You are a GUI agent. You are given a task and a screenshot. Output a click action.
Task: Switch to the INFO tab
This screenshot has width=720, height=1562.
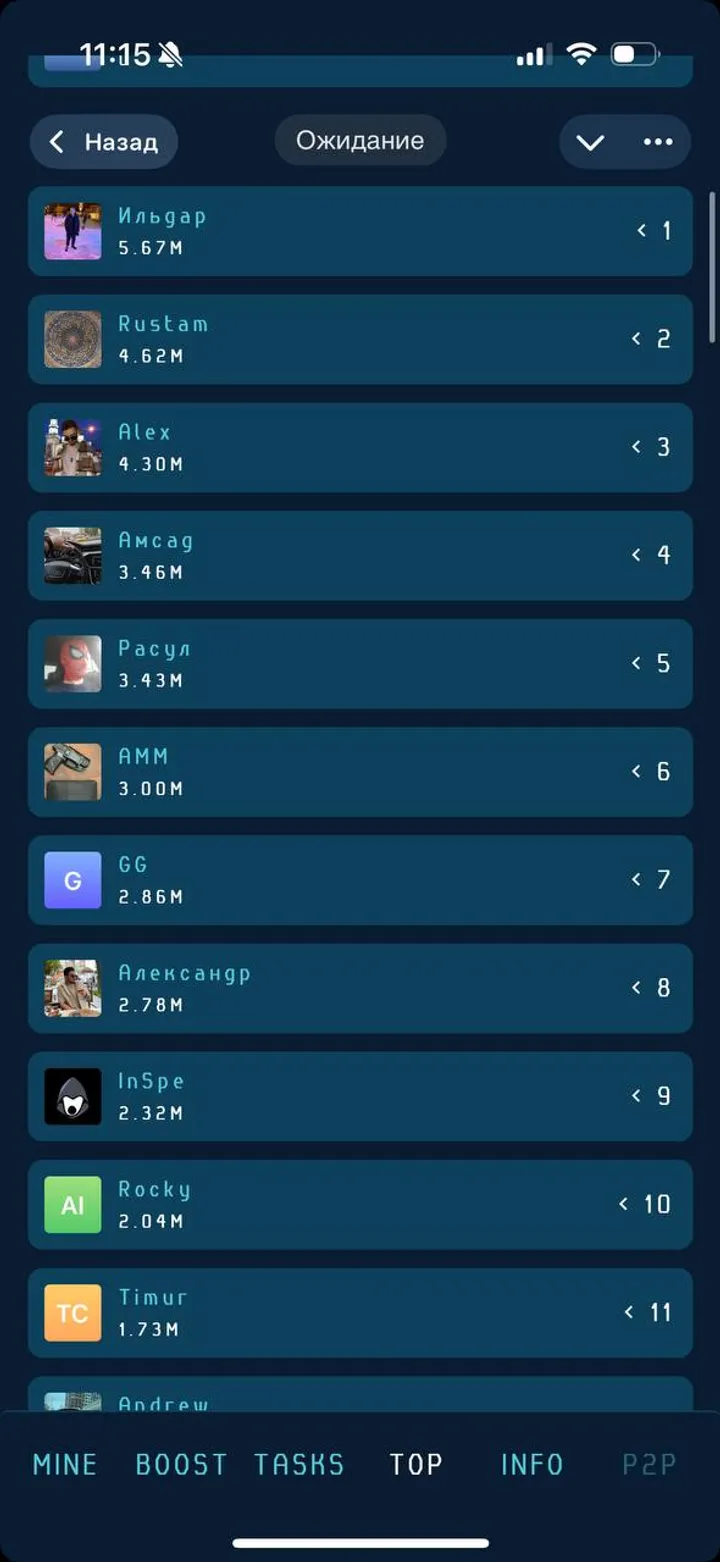point(532,1464)
